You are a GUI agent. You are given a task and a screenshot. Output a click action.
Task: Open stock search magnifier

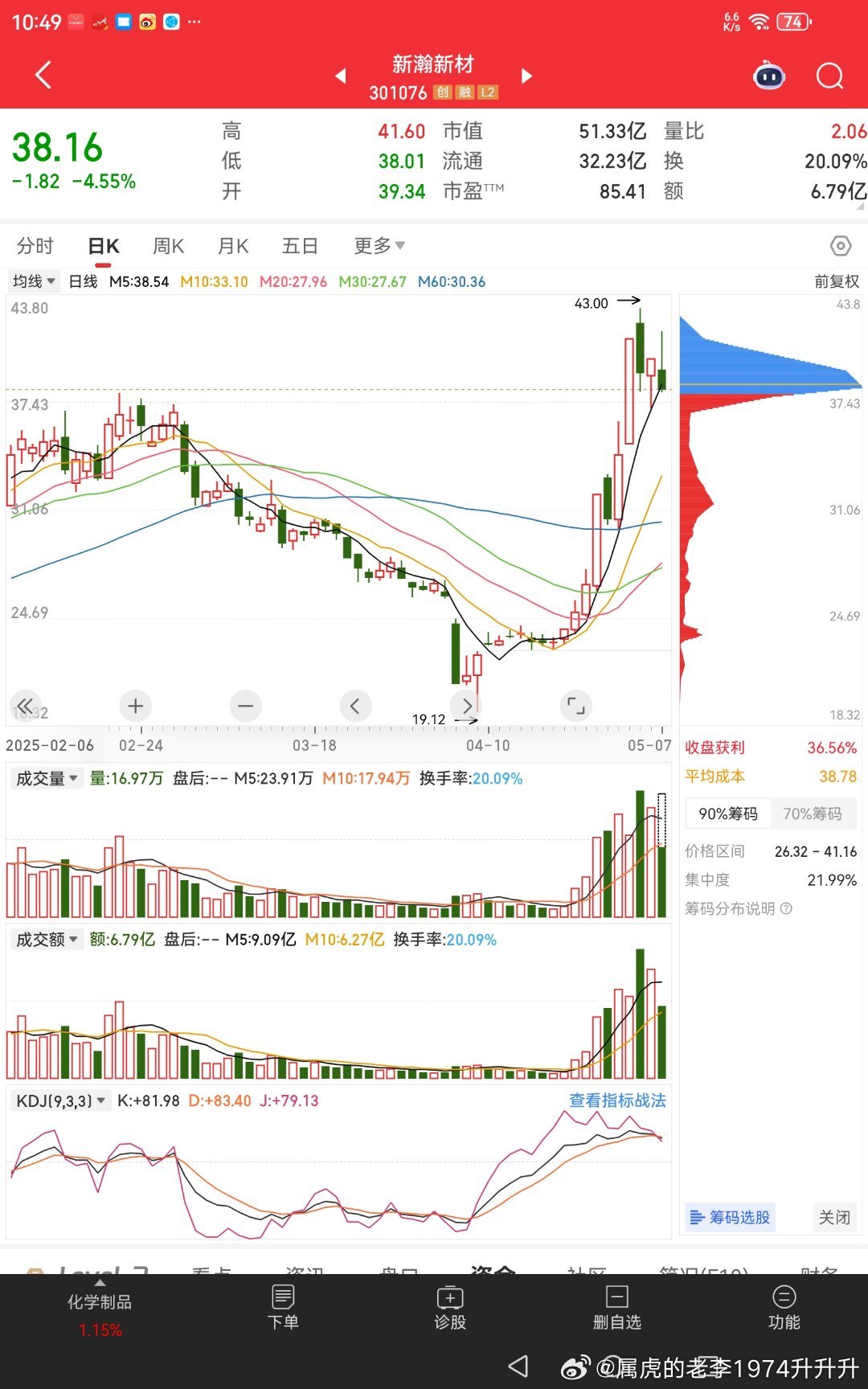(829, 76)
